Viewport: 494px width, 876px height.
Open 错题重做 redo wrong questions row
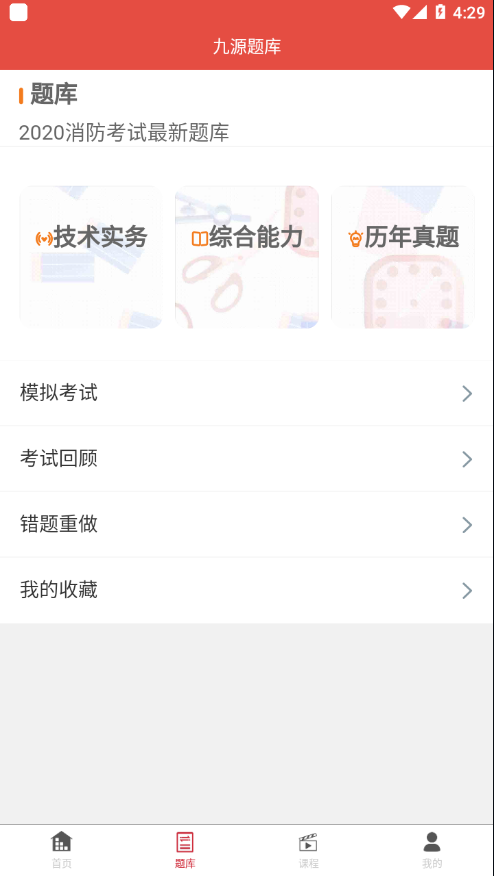pos(247,525)
